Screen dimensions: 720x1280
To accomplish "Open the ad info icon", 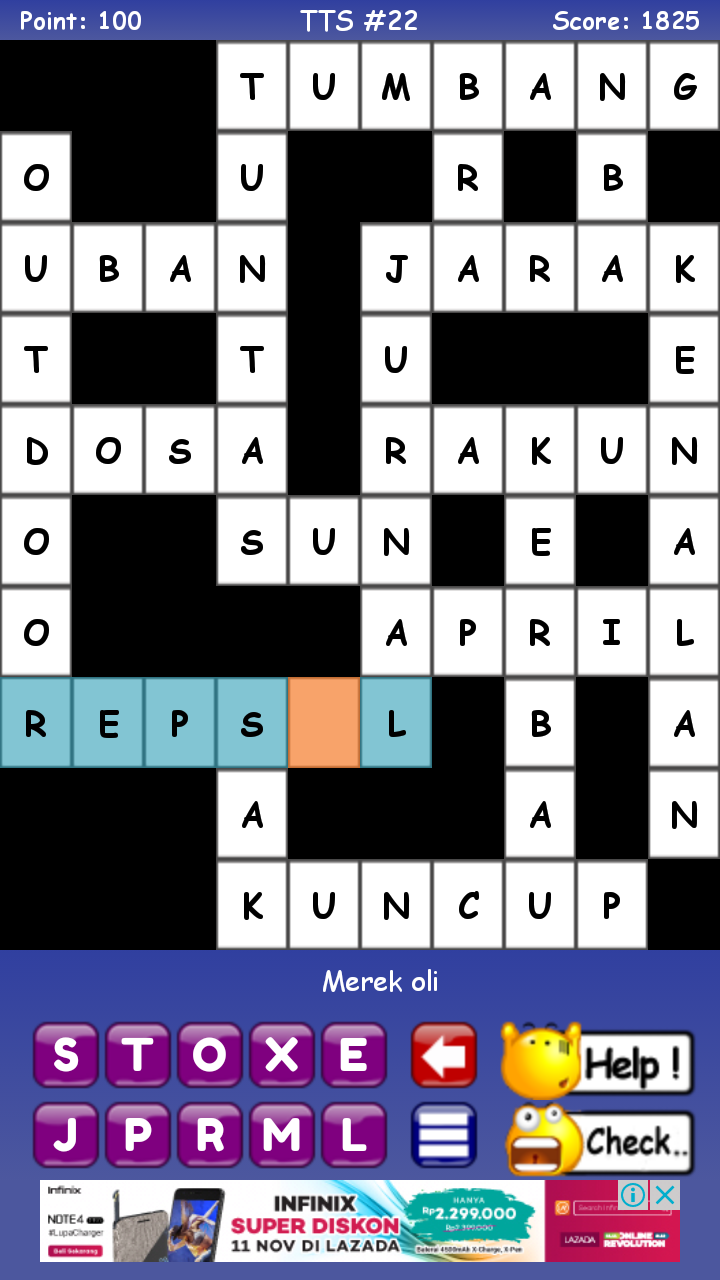I will (x=633, y=1194).
